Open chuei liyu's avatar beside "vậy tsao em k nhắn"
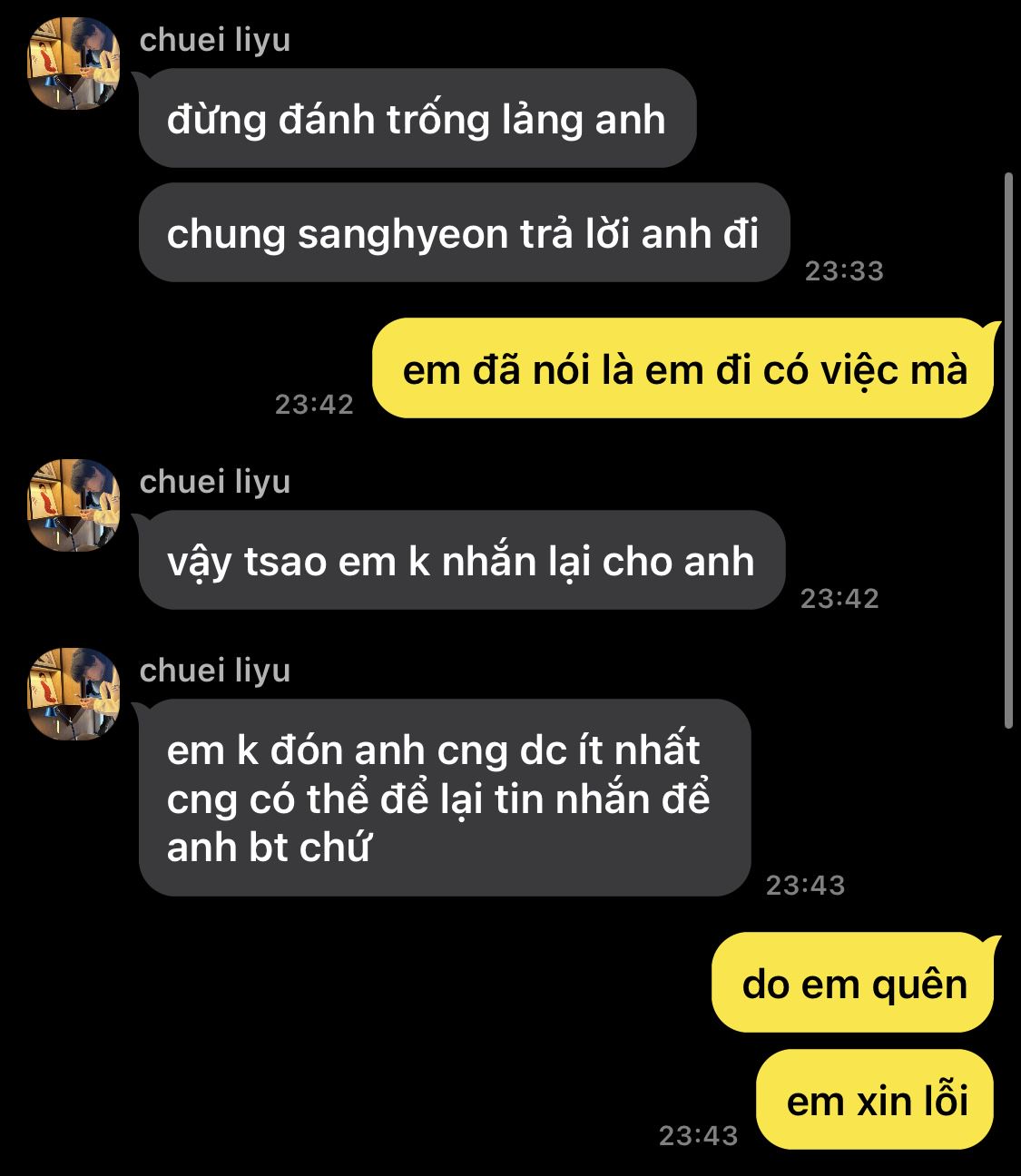The height and width of the screenshot is (1176, 1021). pyautogui.click(x=74, y=505)
